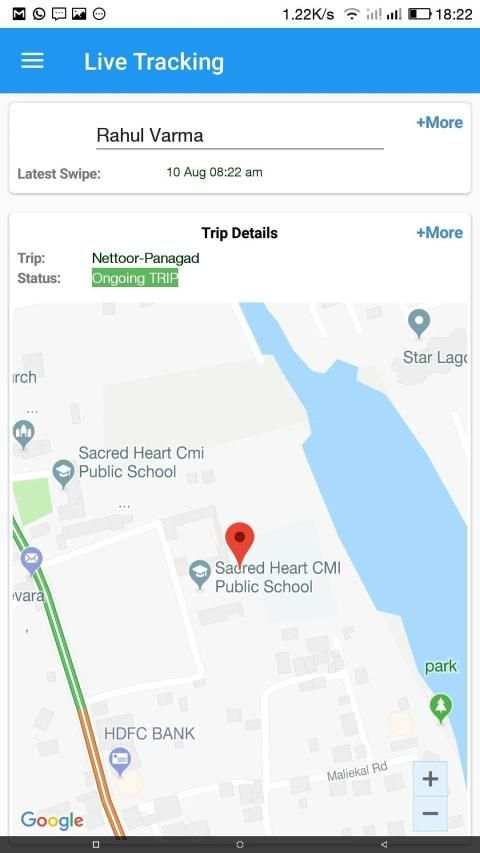Go to the system home button
Image resolution: width=480 pixels, height=853 pixels.
pos(239,844)
